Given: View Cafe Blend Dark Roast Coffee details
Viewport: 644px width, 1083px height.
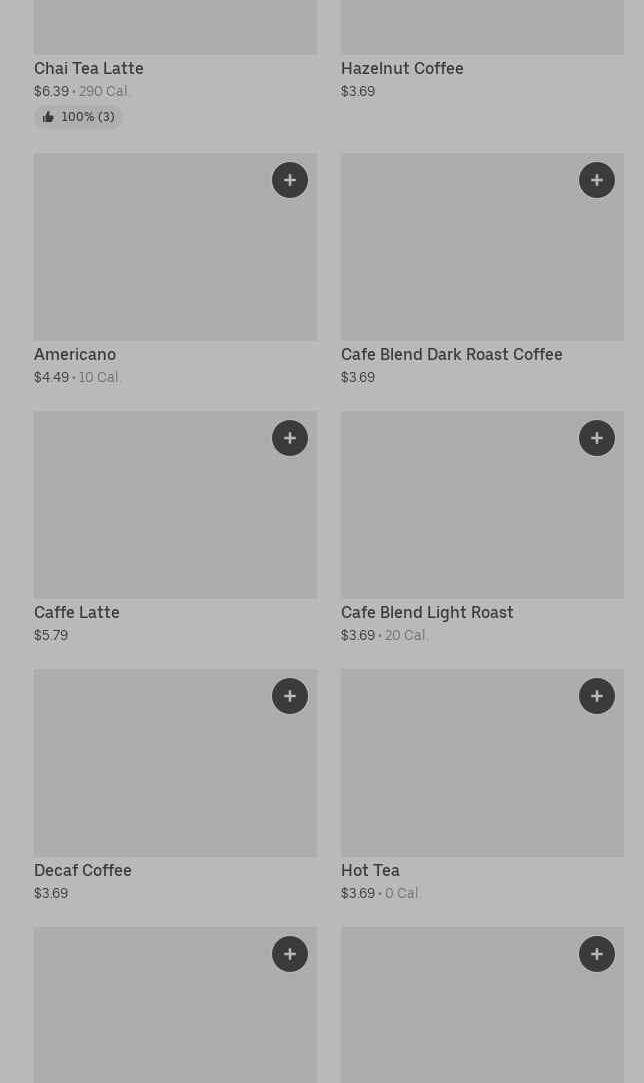Looking at the screenshot, I should pos(460,260).
